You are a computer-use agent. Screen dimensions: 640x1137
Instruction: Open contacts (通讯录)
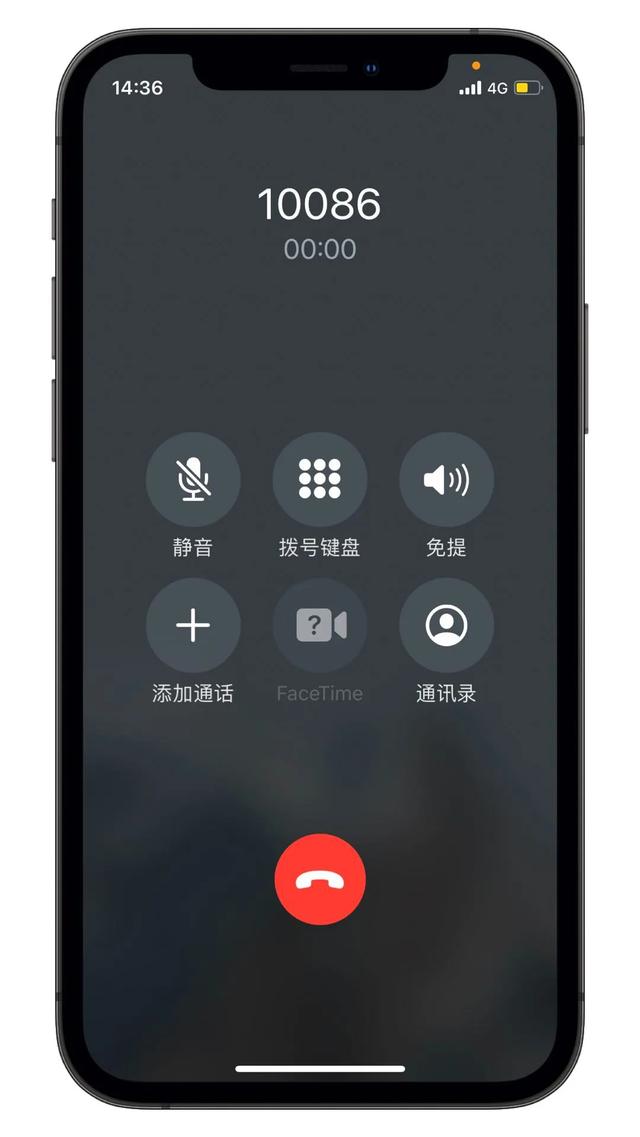[x=446, y=625]
